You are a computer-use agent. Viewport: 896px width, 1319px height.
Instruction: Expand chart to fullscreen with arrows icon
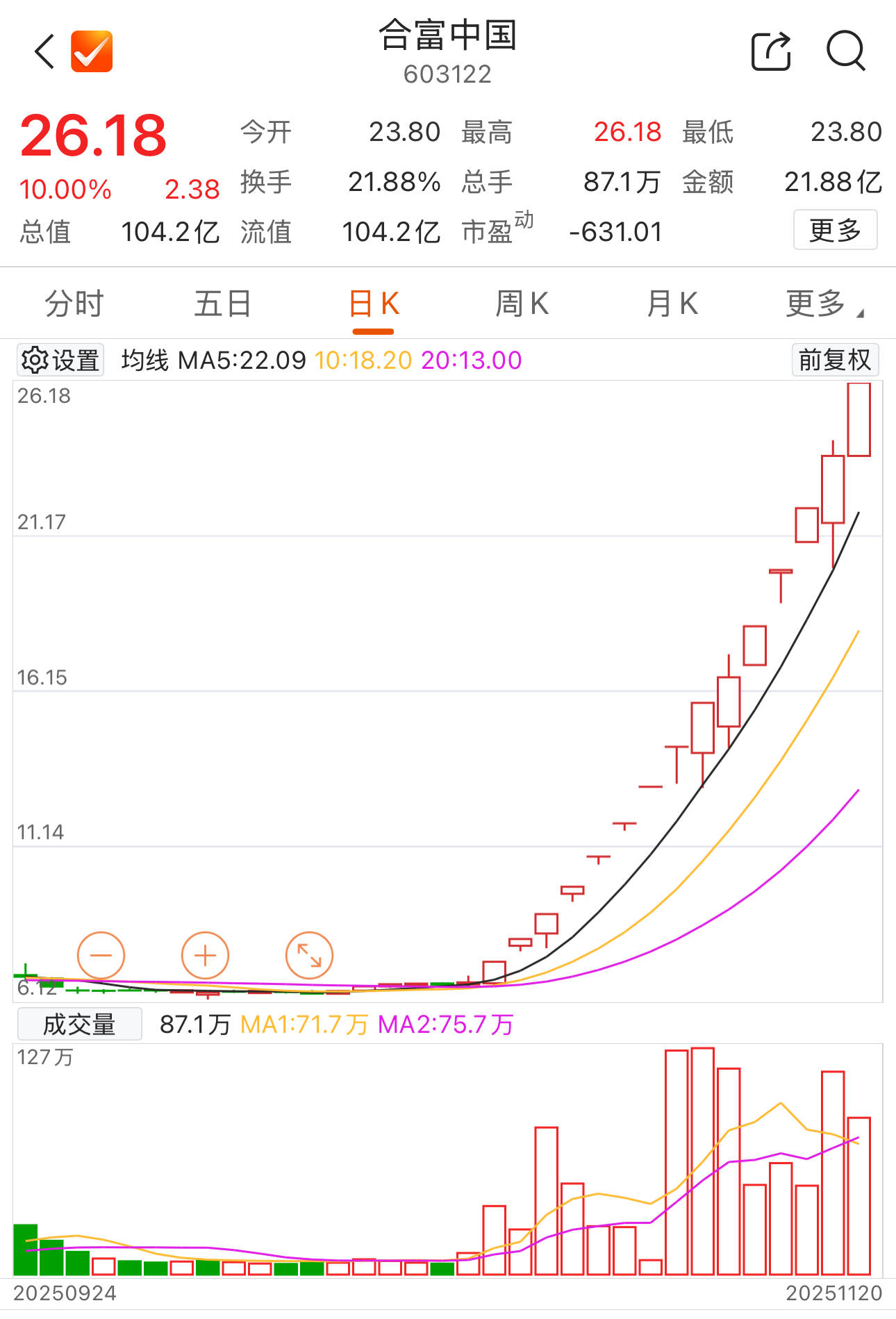[309, 955]
